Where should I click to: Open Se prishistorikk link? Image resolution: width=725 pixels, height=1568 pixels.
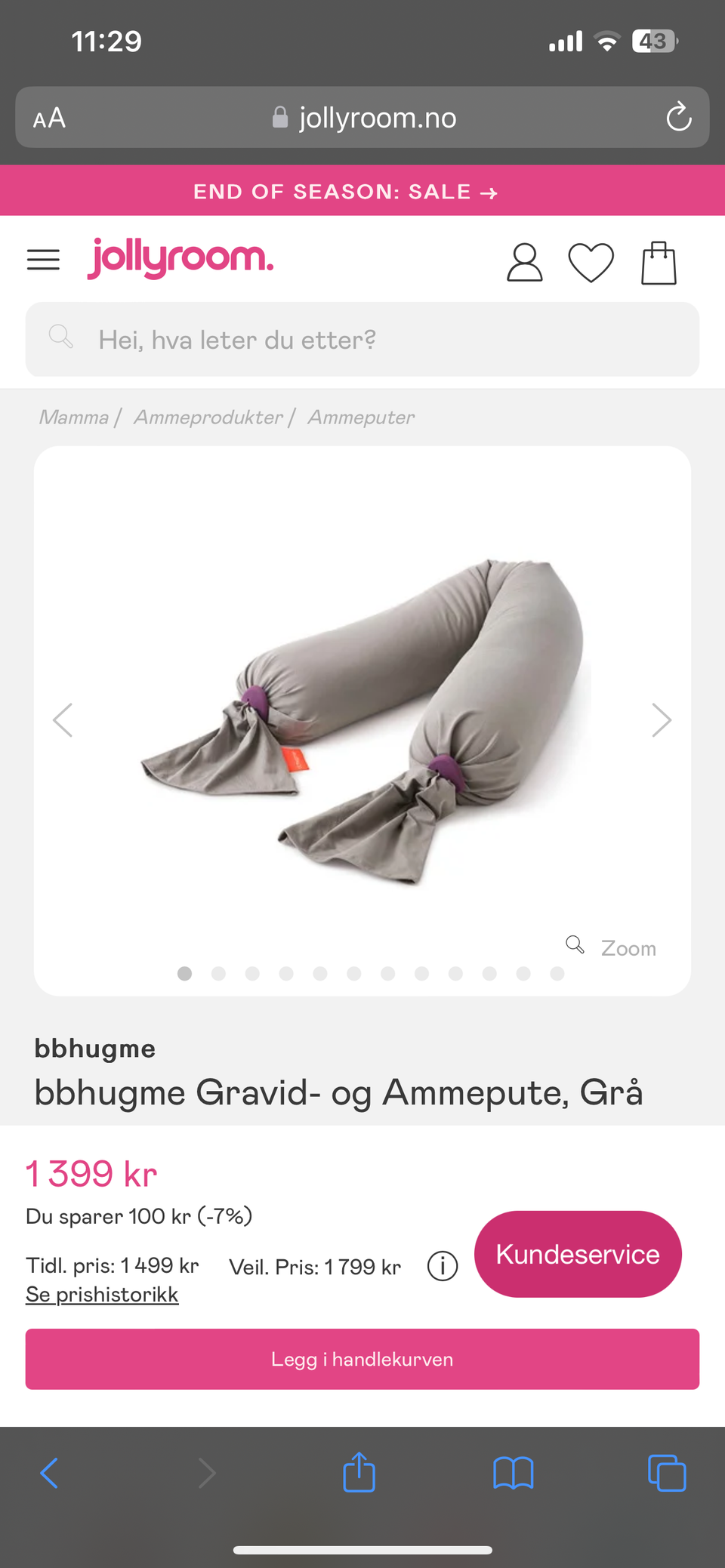[x=102, y=1294]
